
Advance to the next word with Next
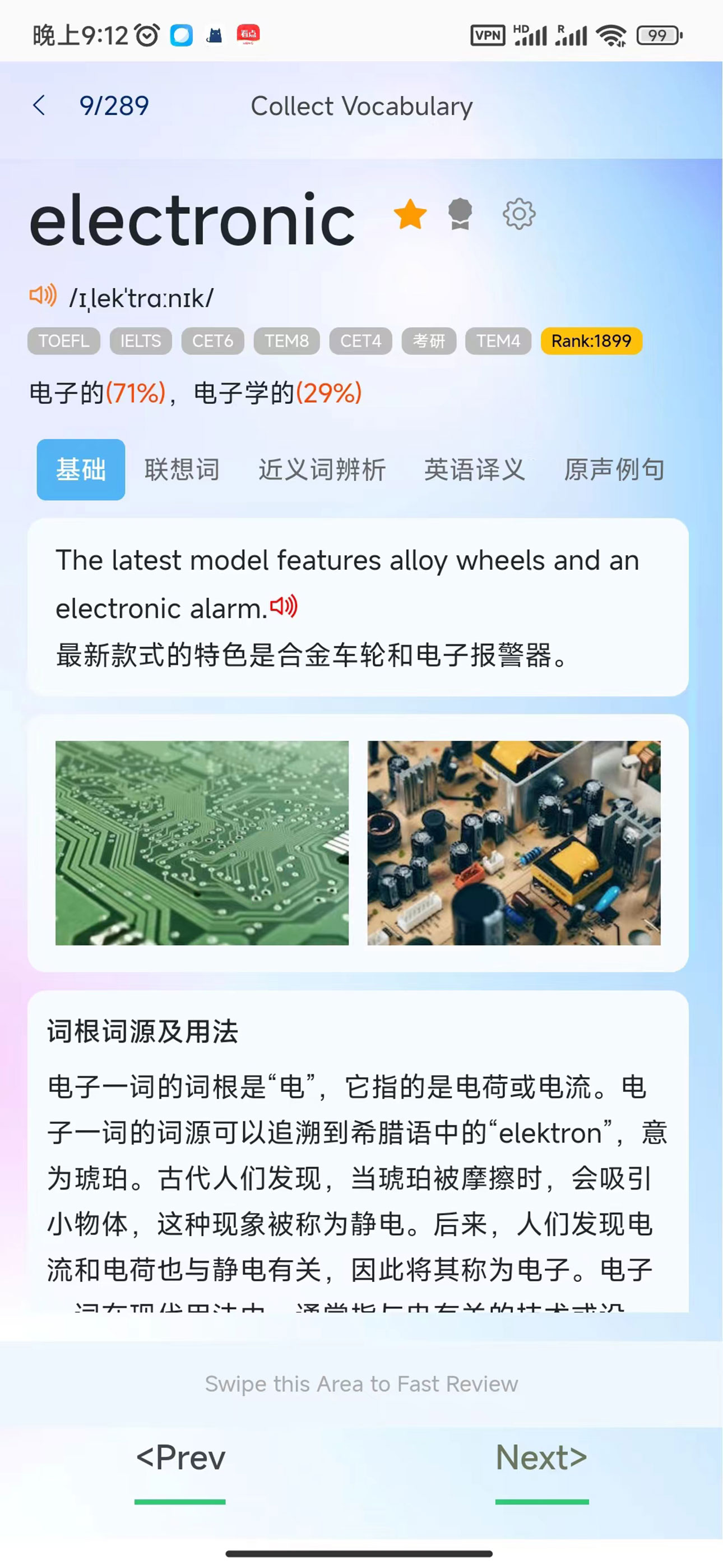[x=541, y=1458]
